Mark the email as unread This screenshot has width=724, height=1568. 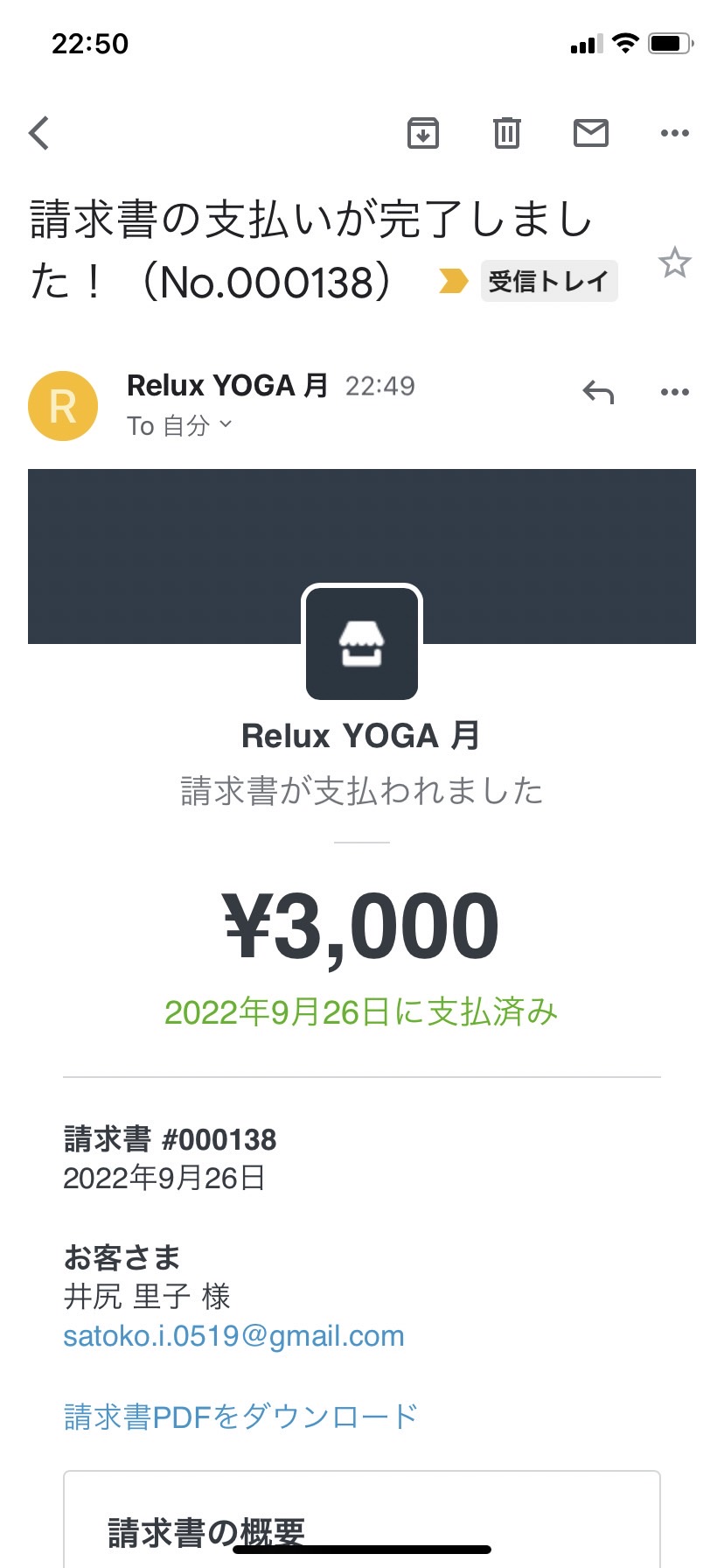tap(591, 133)
